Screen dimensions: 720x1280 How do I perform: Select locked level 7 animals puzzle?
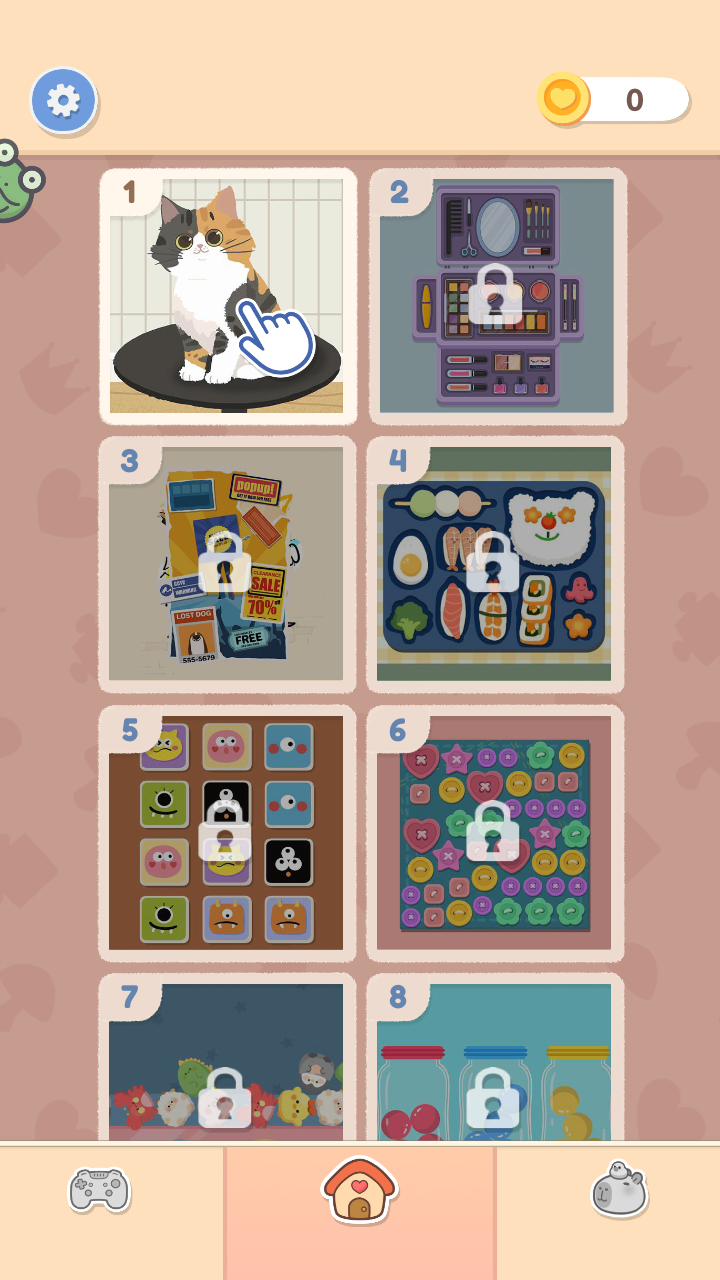[226, 1062]
